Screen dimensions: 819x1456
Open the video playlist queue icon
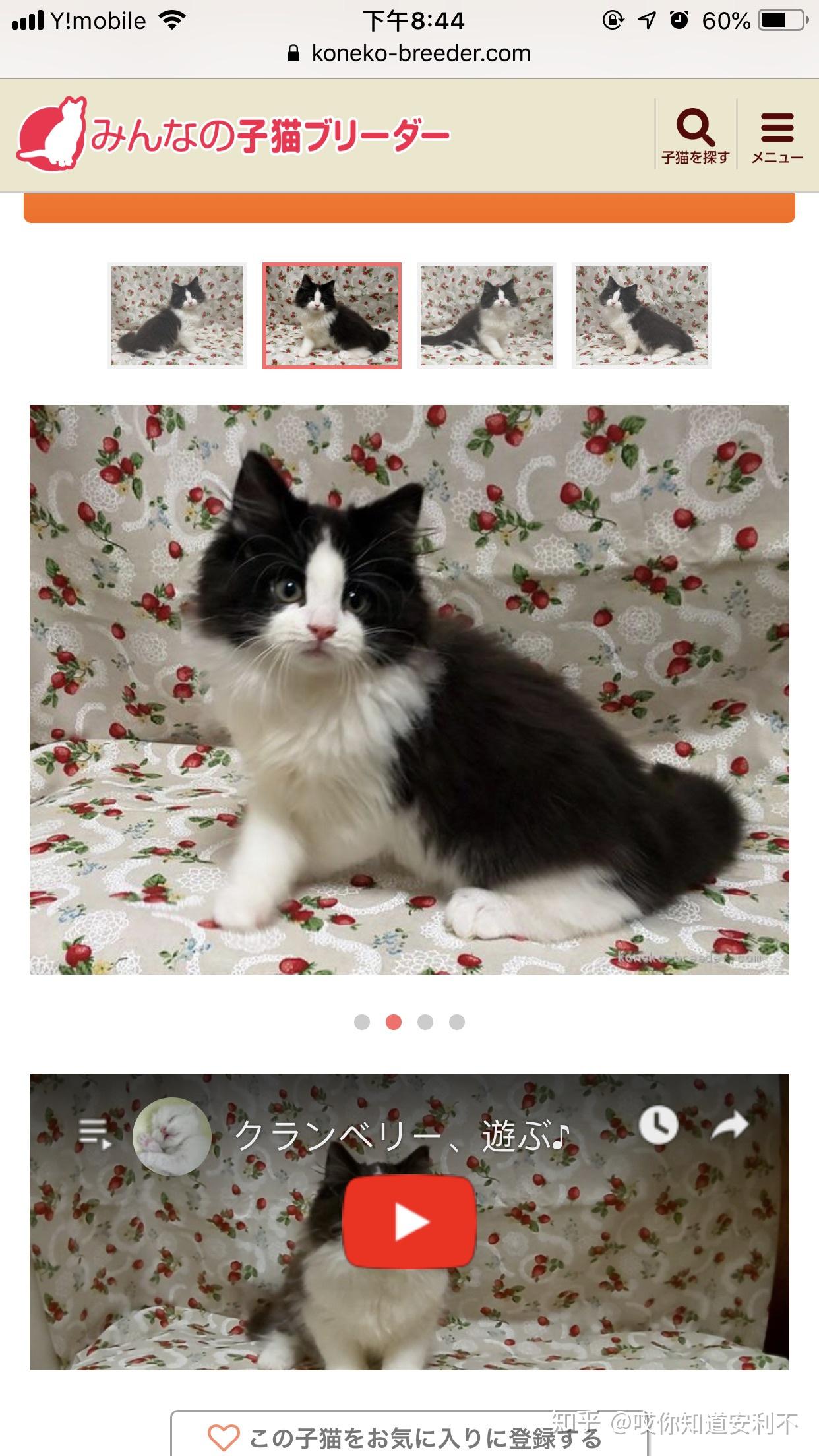point(95,1134)
